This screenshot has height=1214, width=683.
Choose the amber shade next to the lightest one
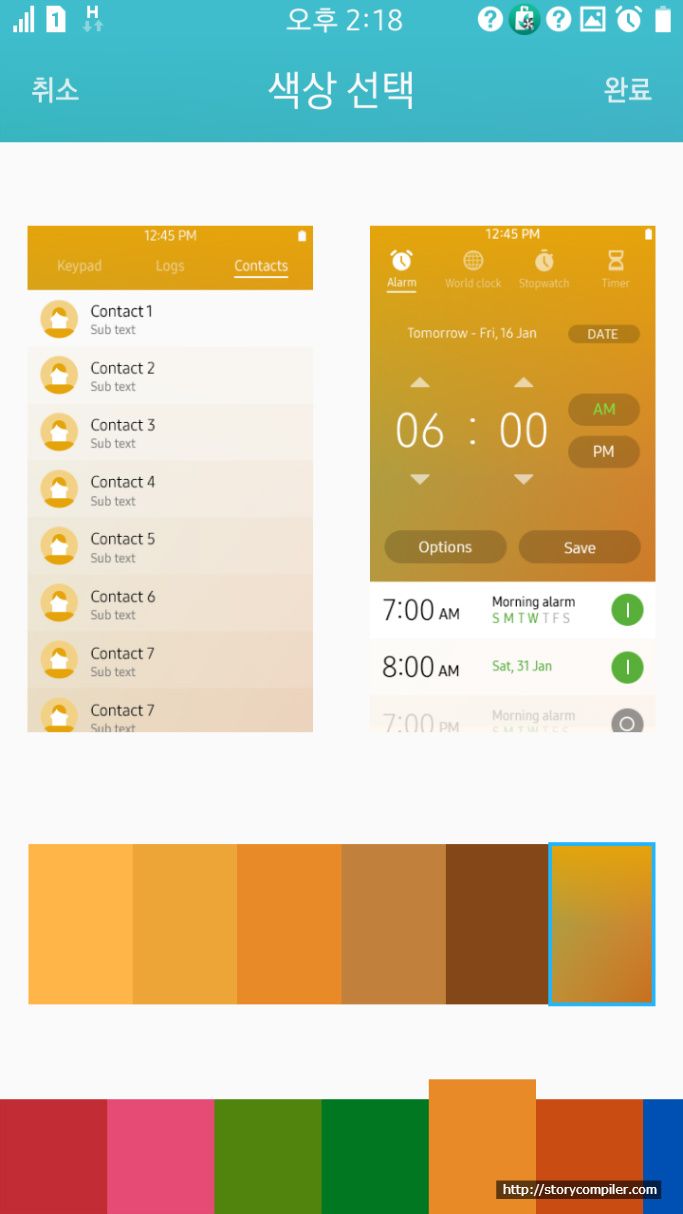[x=185, y=924]
